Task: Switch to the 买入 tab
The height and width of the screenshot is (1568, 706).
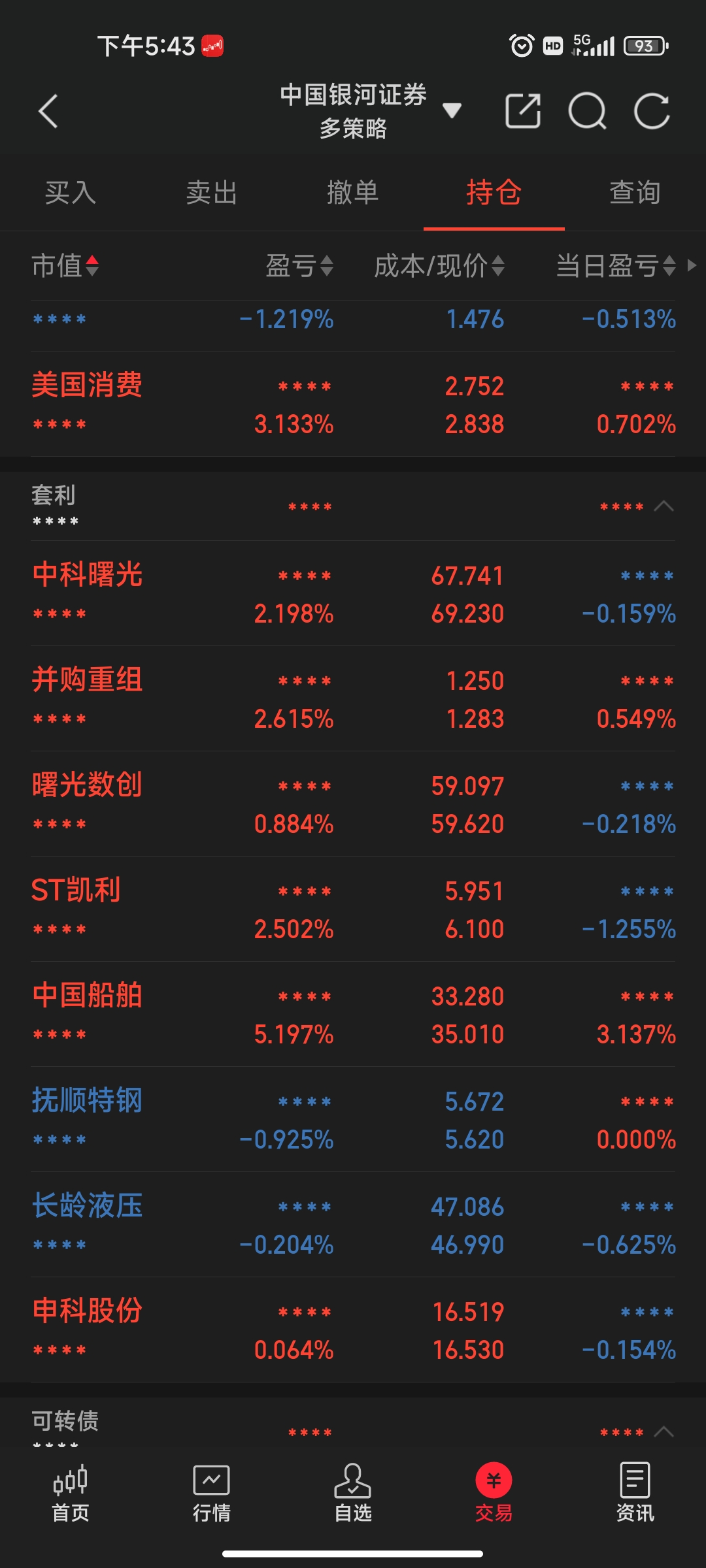Action: click(x=71, y=193)
